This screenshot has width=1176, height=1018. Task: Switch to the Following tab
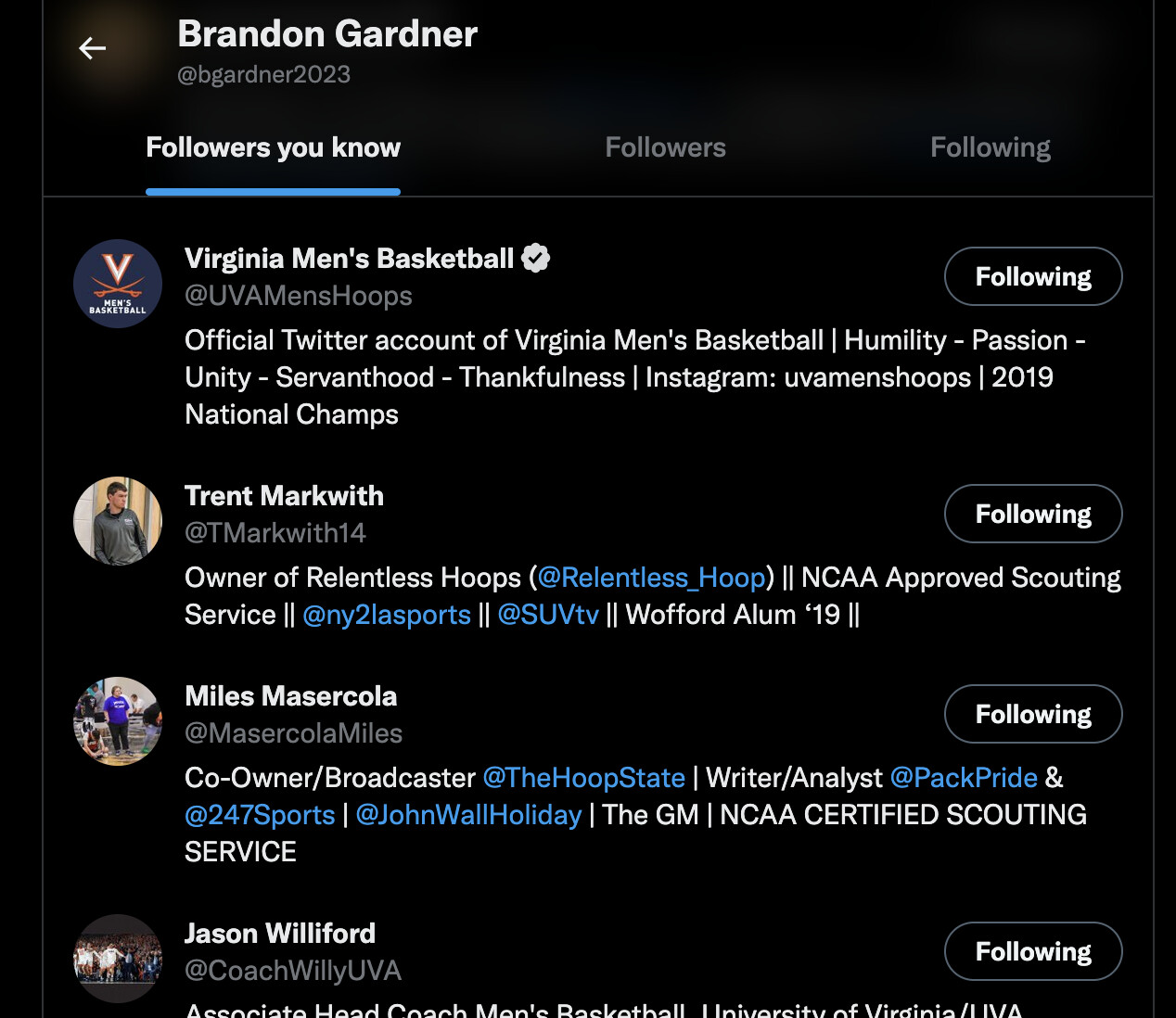(x=990, y=148)
